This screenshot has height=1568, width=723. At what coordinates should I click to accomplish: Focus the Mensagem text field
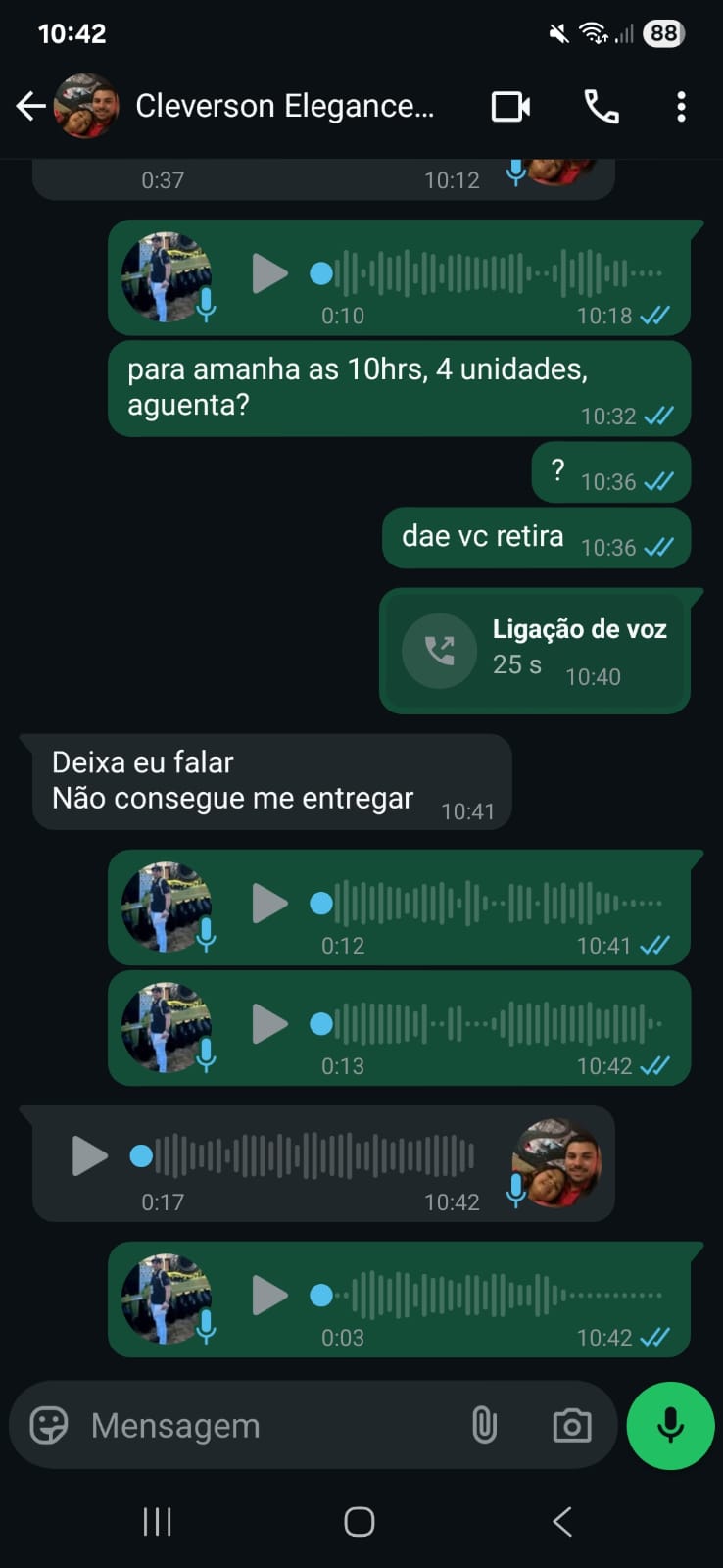click(265, 1425)
